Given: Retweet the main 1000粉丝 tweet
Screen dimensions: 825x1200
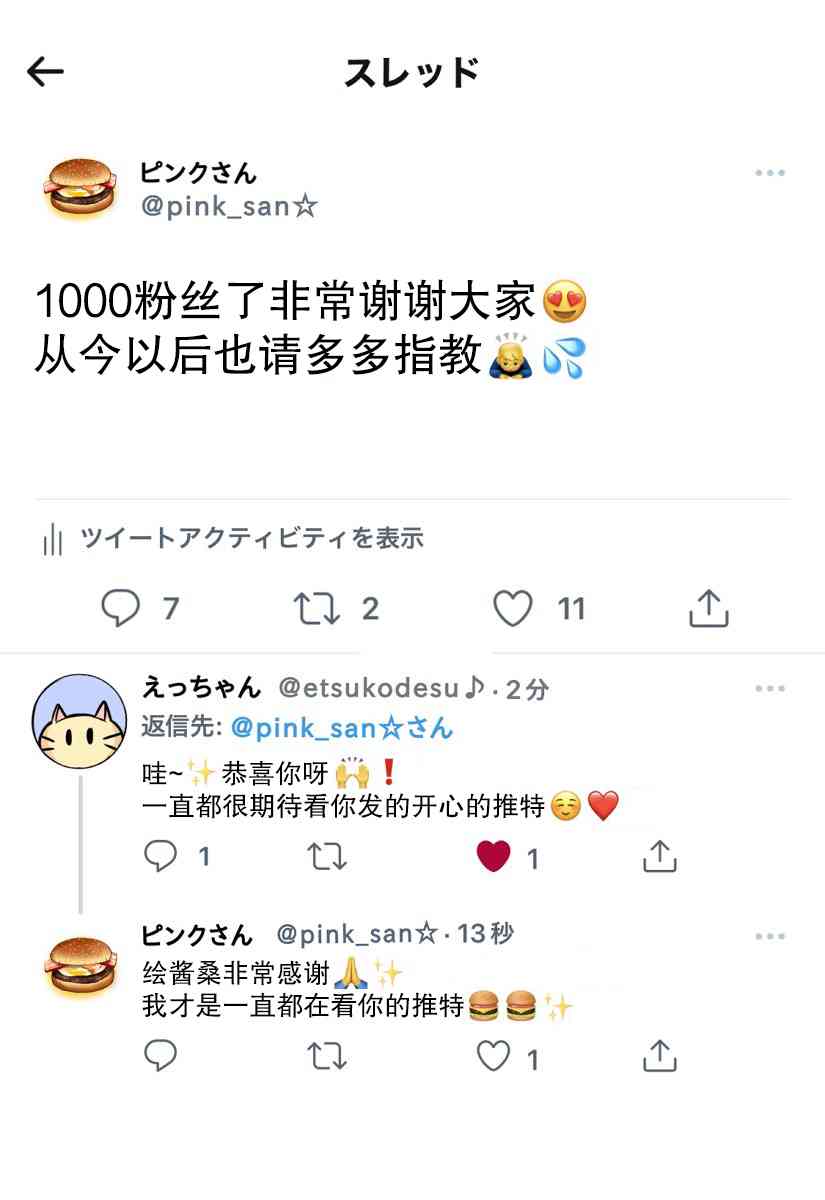Looking at the screenshot, I should click(x=316, y=608).
